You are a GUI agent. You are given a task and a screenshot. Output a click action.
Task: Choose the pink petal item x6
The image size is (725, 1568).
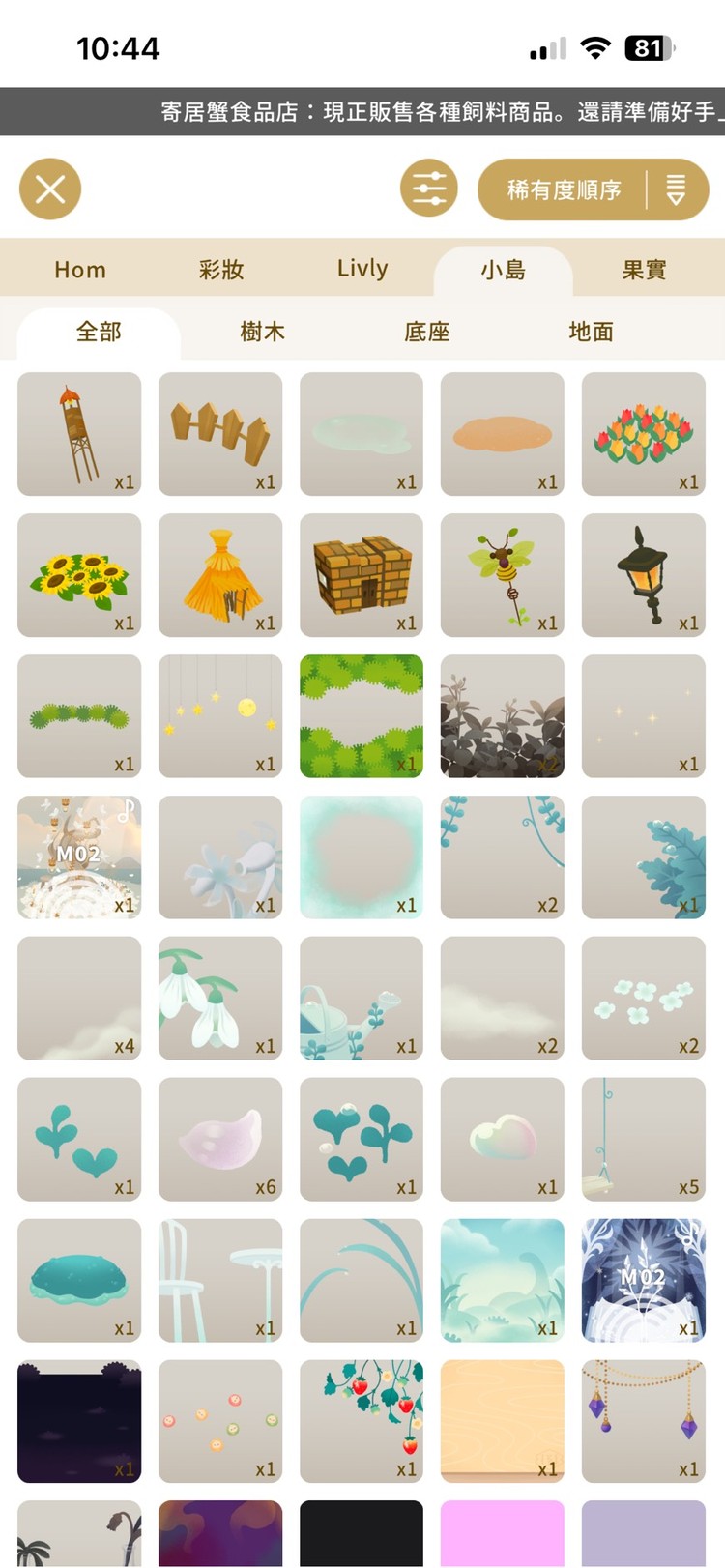pos(220,1140)
